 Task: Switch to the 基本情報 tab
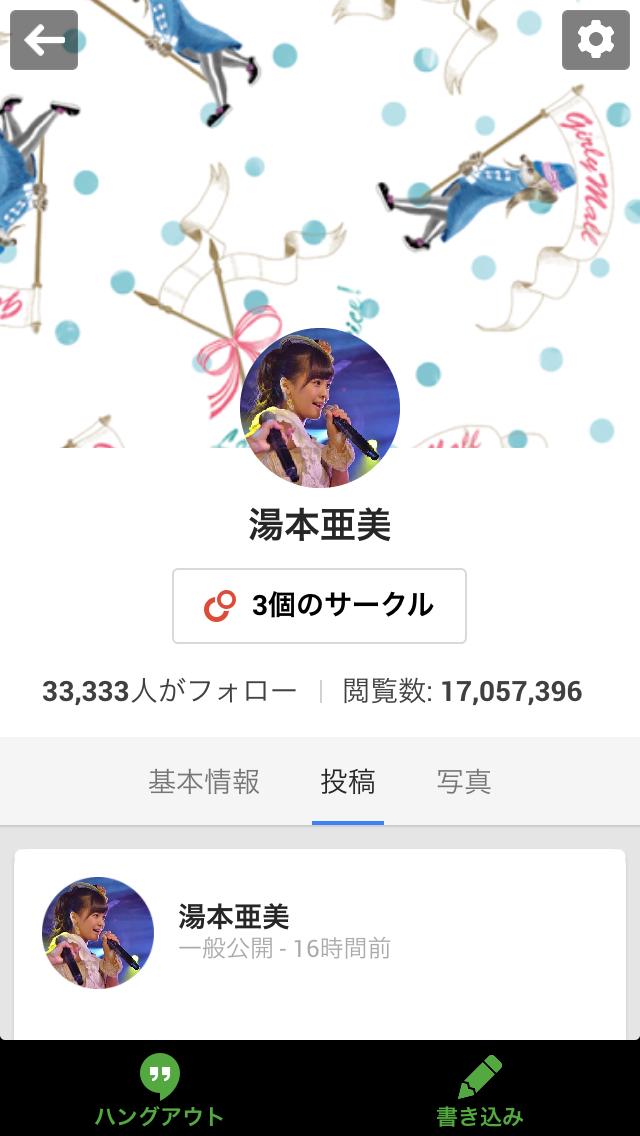click(204, 782)
